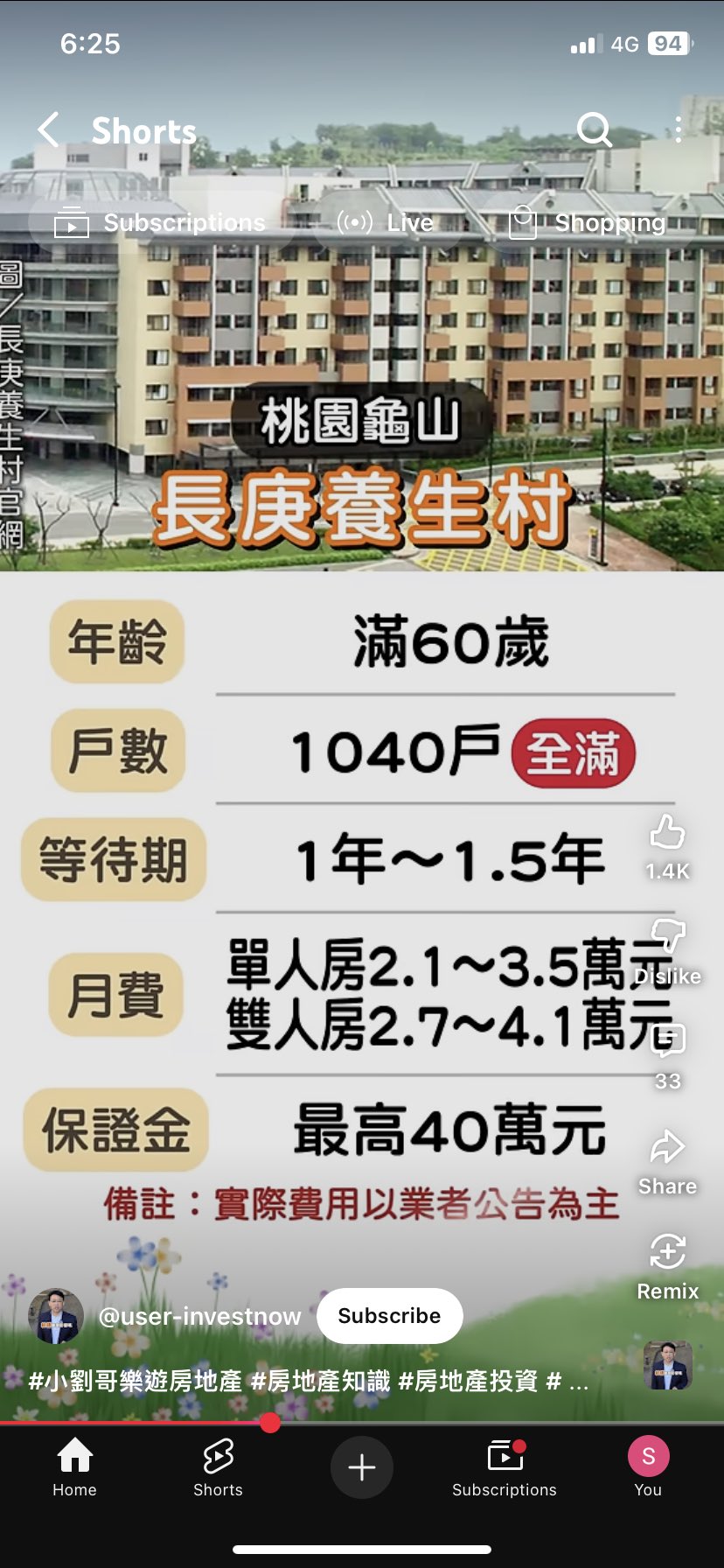Select the Subscriptions chip at top
Screen dimensions: 724x1568
click(x=159, y=222)
